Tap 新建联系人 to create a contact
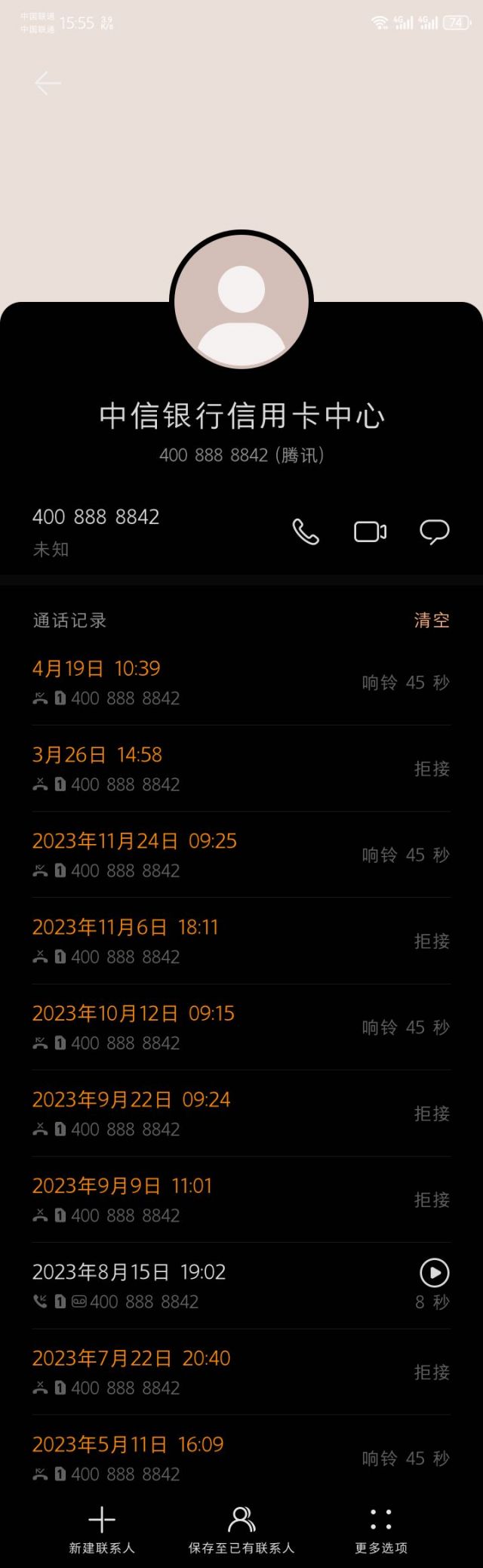 pos(102,1529)
